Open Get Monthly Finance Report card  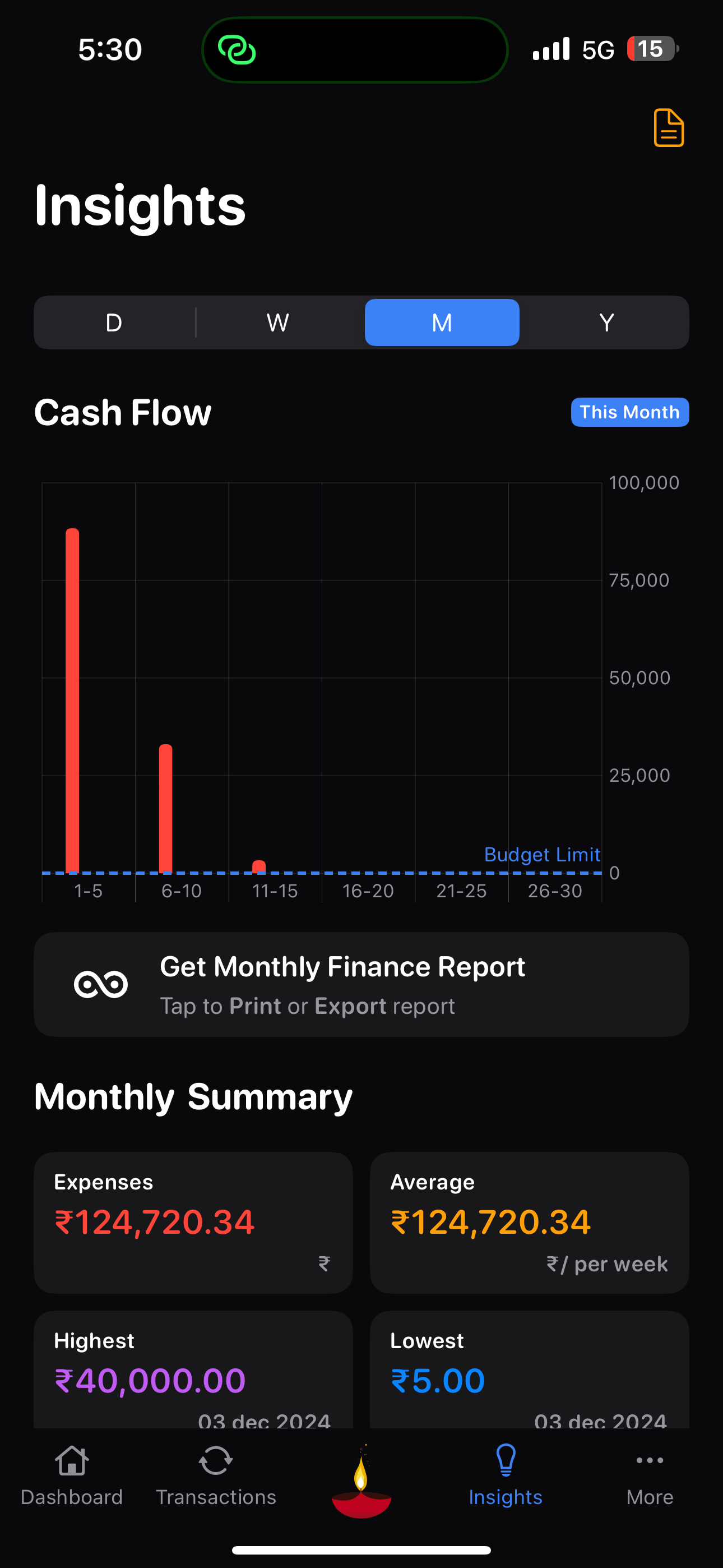click(x=361, y=984)
